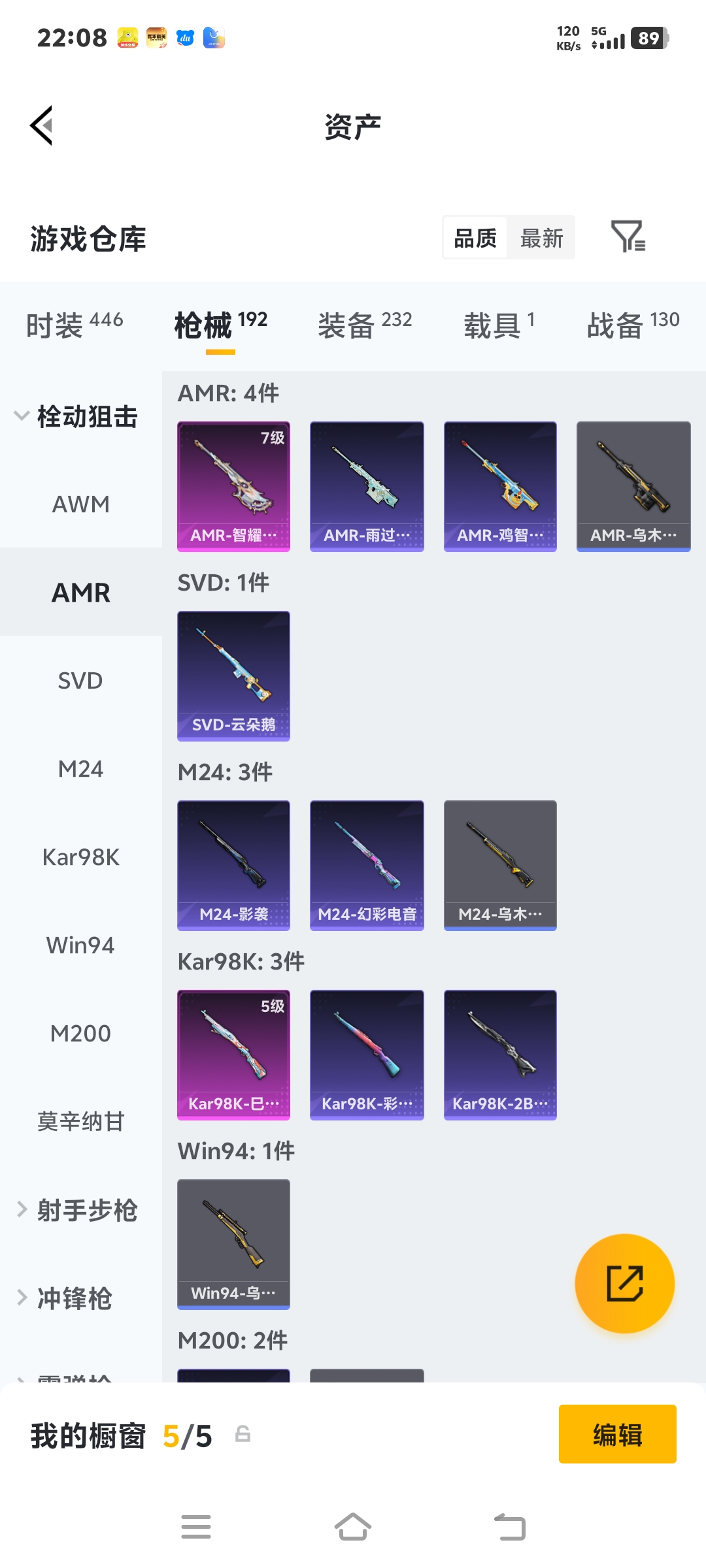This screenshot has height=1568, width=706.
Task: Select 莫辛纳甘 in the side list
Action: click(x=80, y=1122)
